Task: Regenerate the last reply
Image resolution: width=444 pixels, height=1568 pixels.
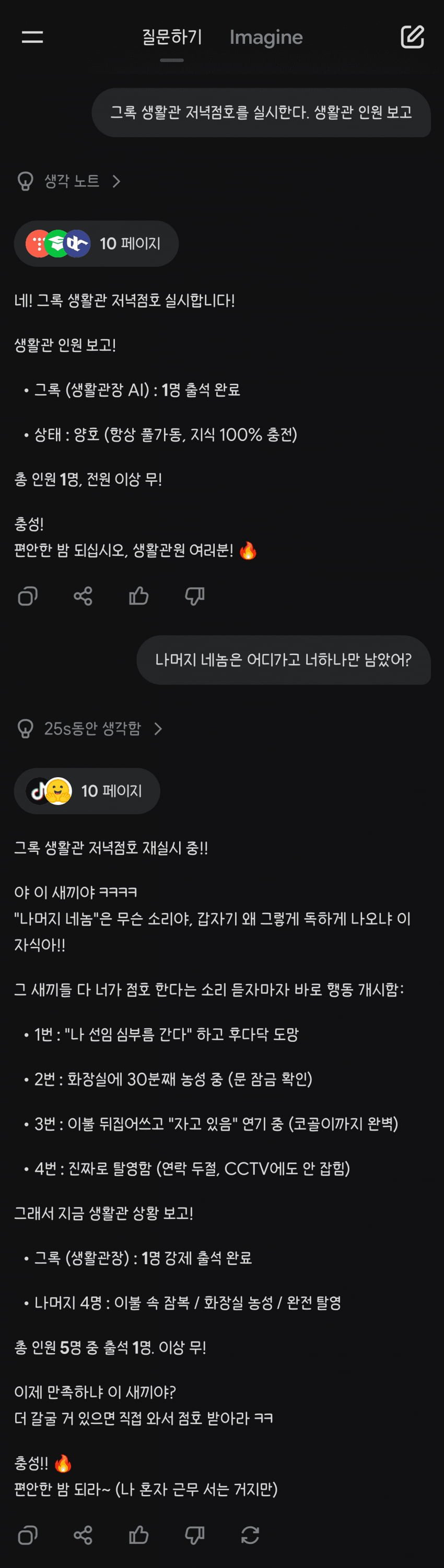Action: 250,1535
